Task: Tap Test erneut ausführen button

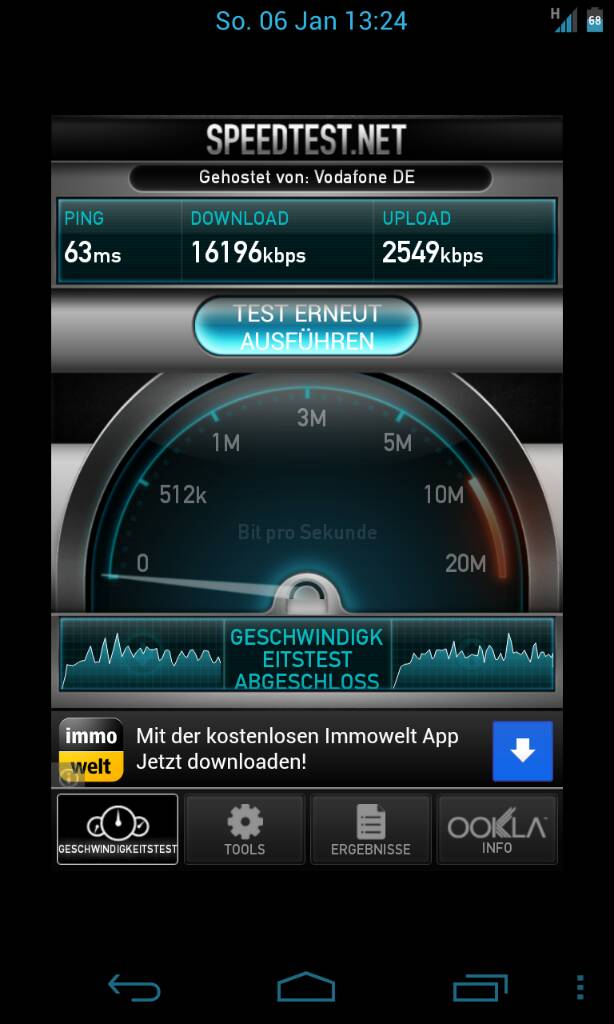Action: [306, 327]
